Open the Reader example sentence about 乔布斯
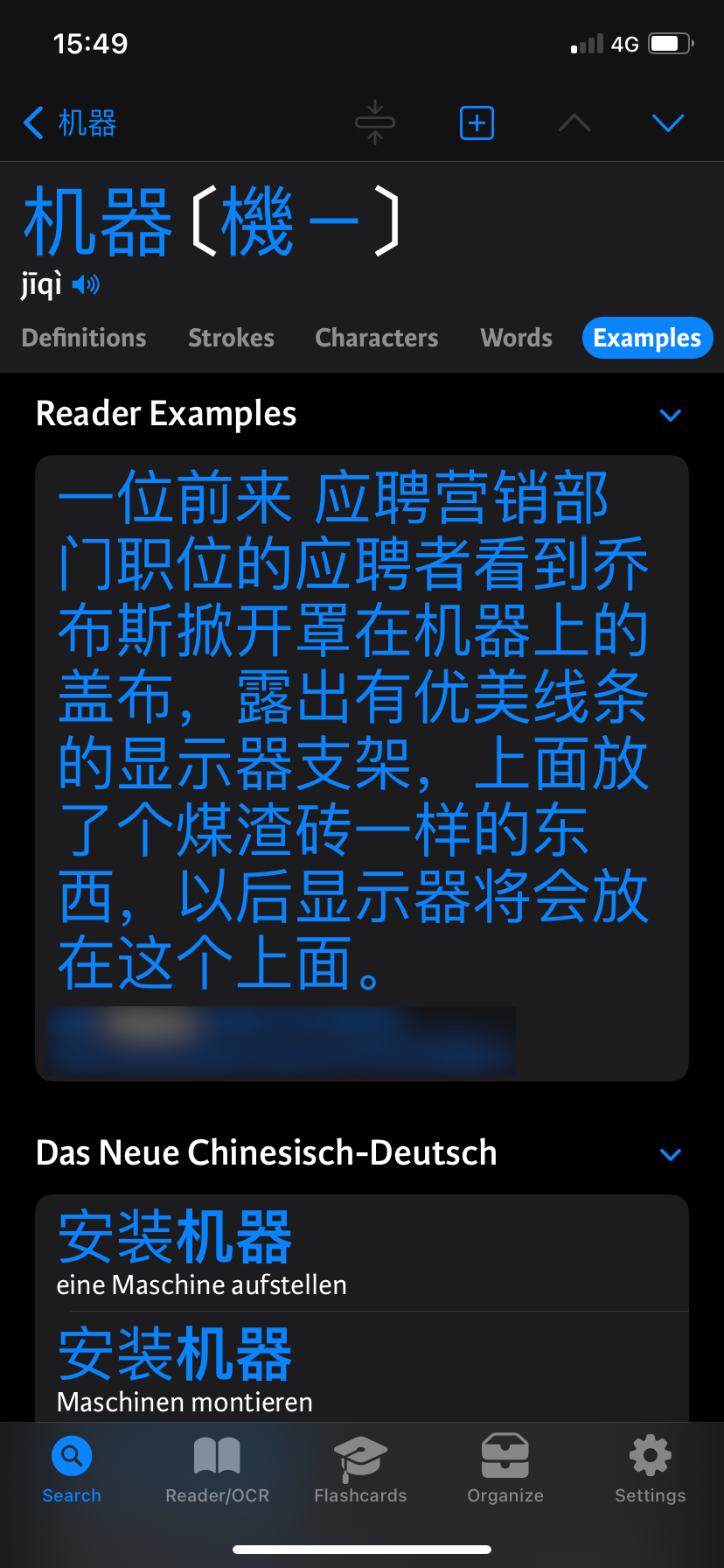This screenshot has height=1568, width=724. click(362, 768)
